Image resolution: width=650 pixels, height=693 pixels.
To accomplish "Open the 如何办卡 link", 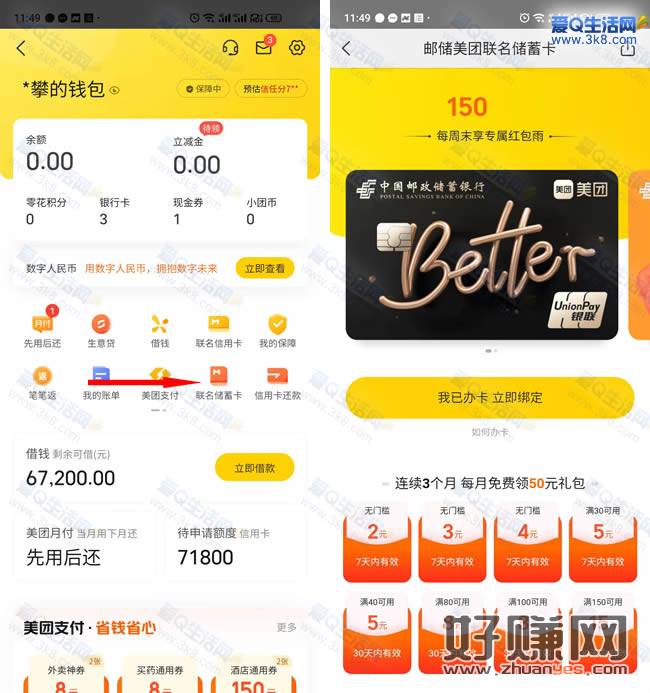I will (x=490, y=432).
